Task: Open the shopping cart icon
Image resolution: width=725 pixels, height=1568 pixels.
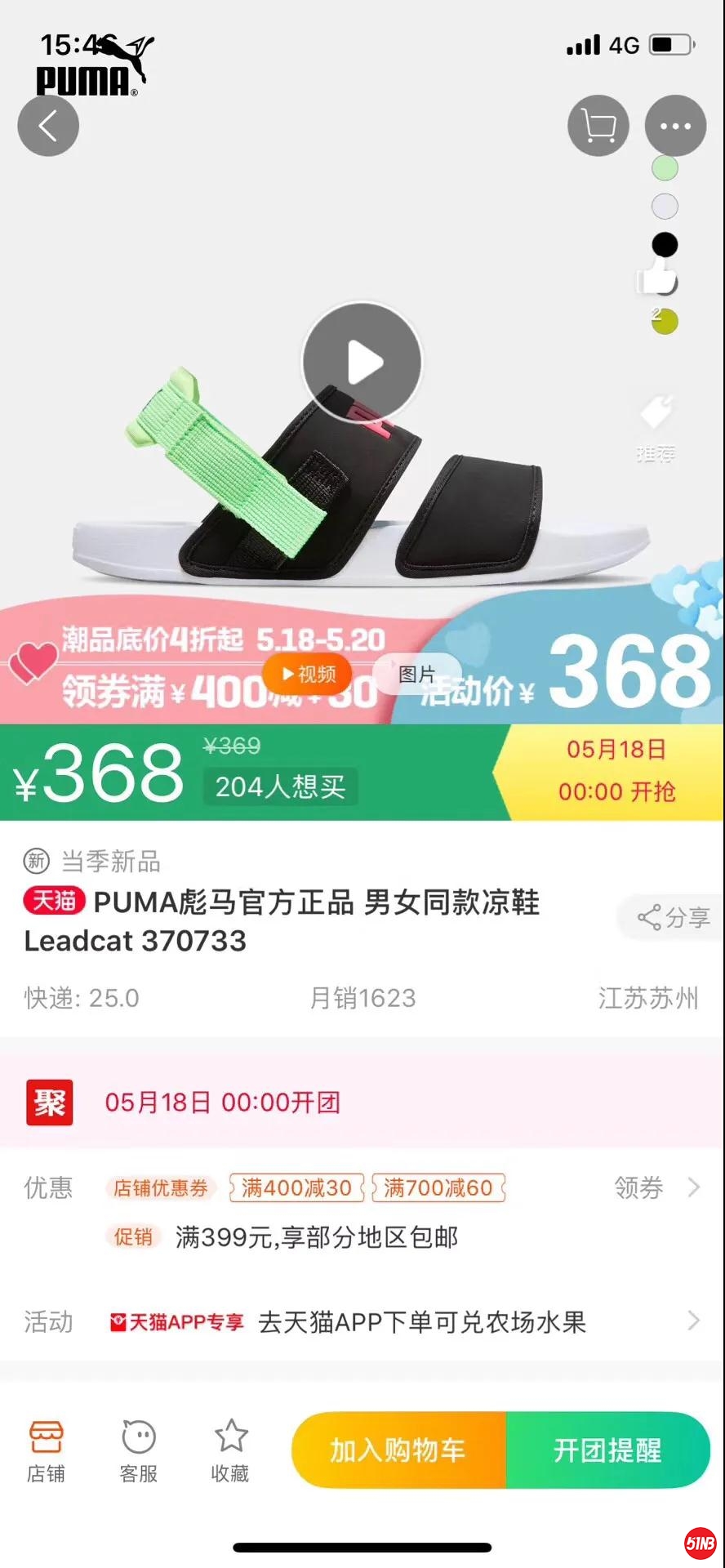Action: coord(598,126)
